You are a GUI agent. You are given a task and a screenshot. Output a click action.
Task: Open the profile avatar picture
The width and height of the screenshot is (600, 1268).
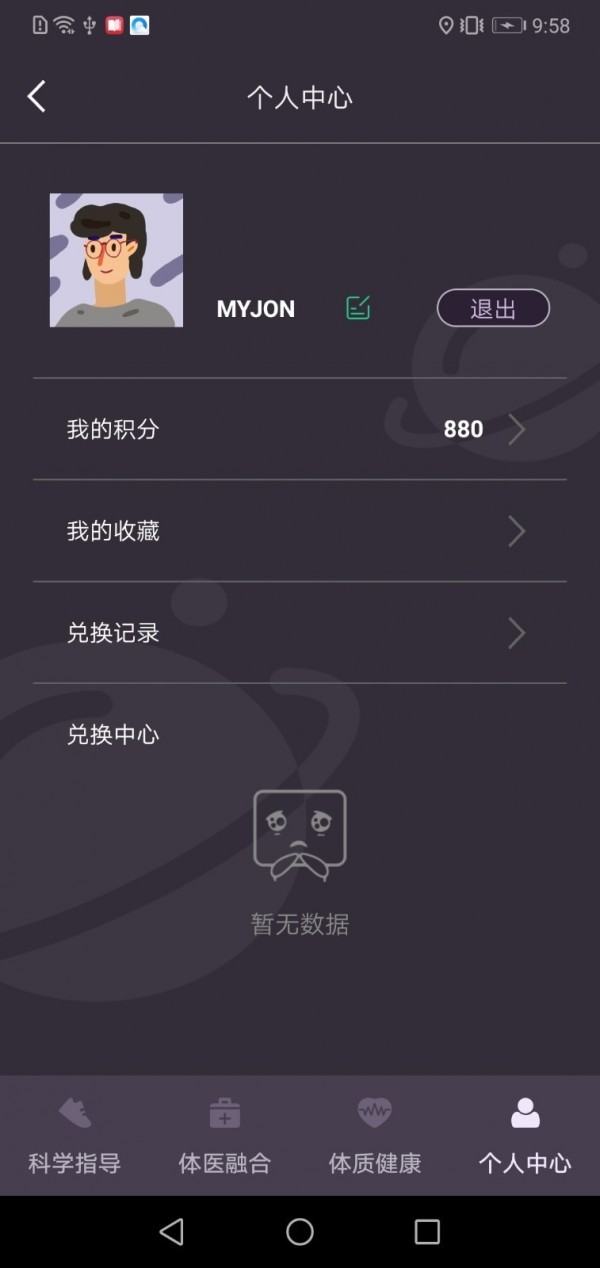[x=116, y=260]
